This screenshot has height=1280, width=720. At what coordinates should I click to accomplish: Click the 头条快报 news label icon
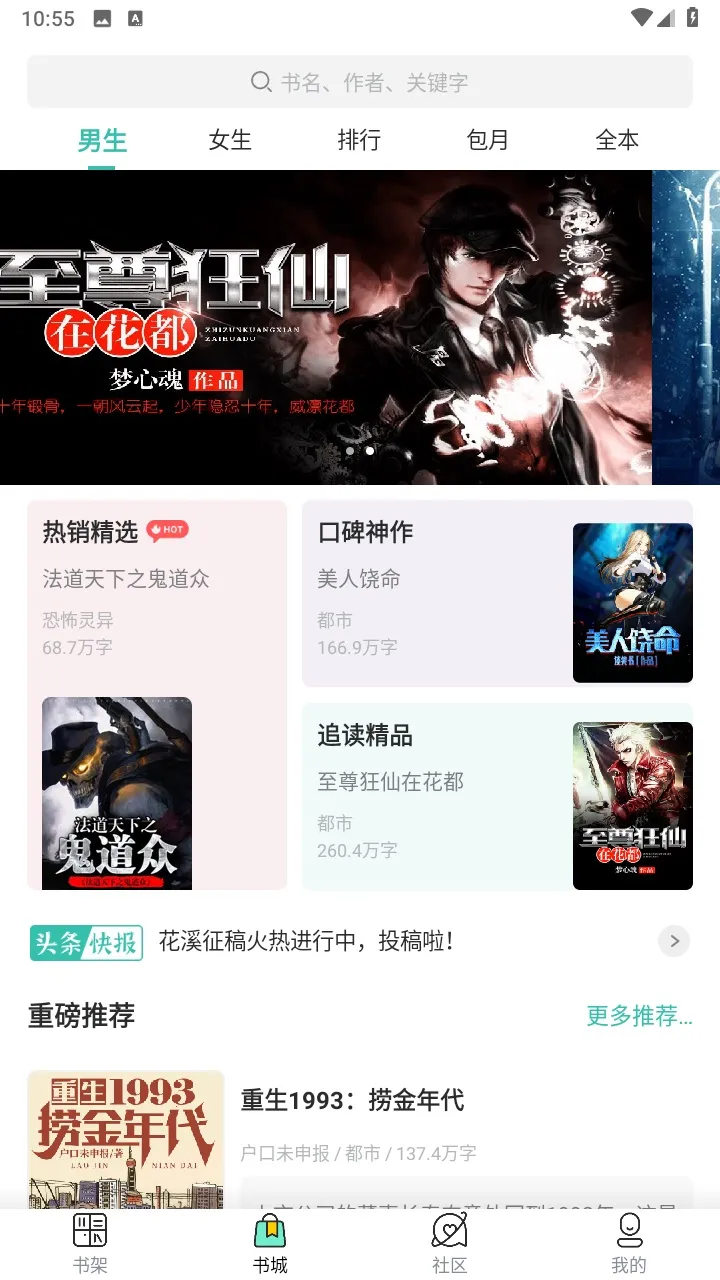(85, 943)
